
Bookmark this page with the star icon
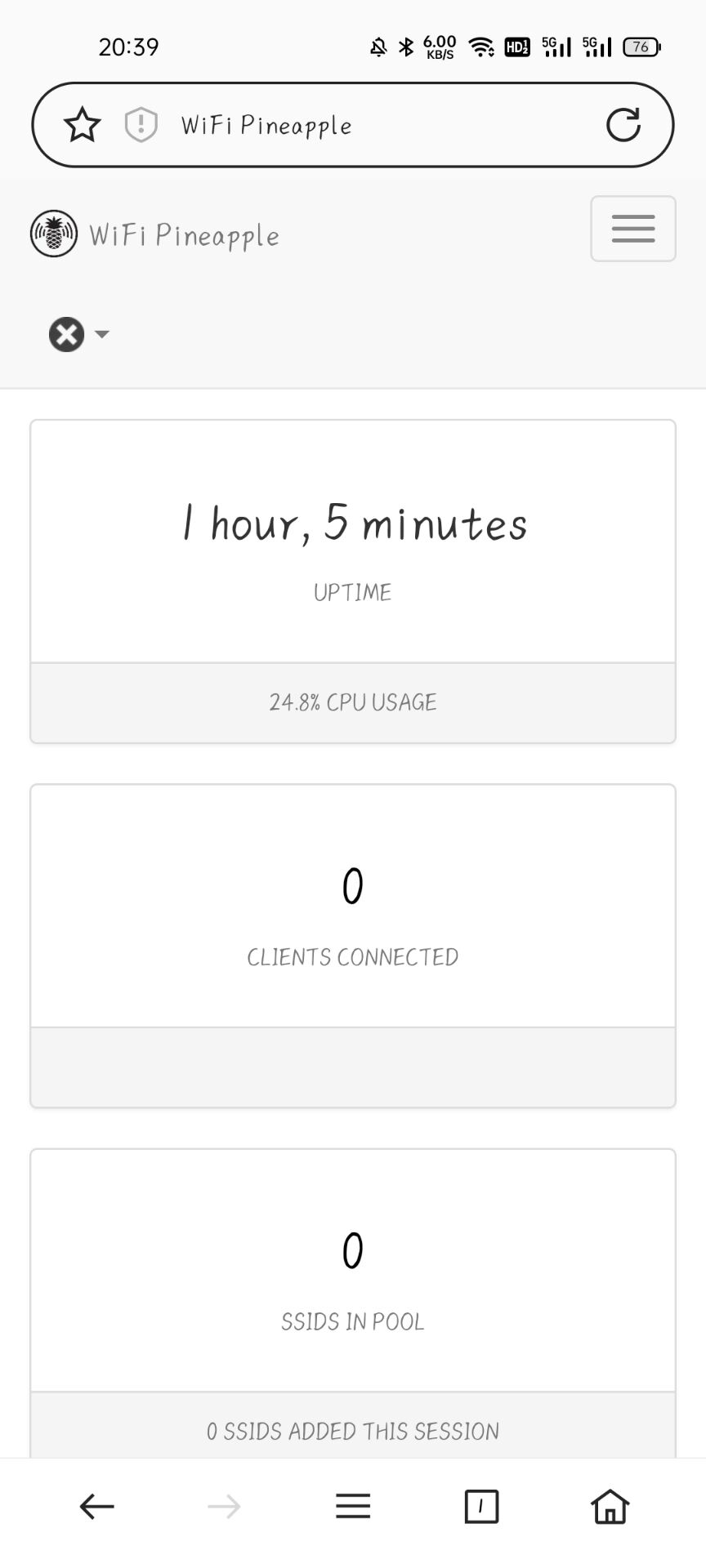(83, 126)
